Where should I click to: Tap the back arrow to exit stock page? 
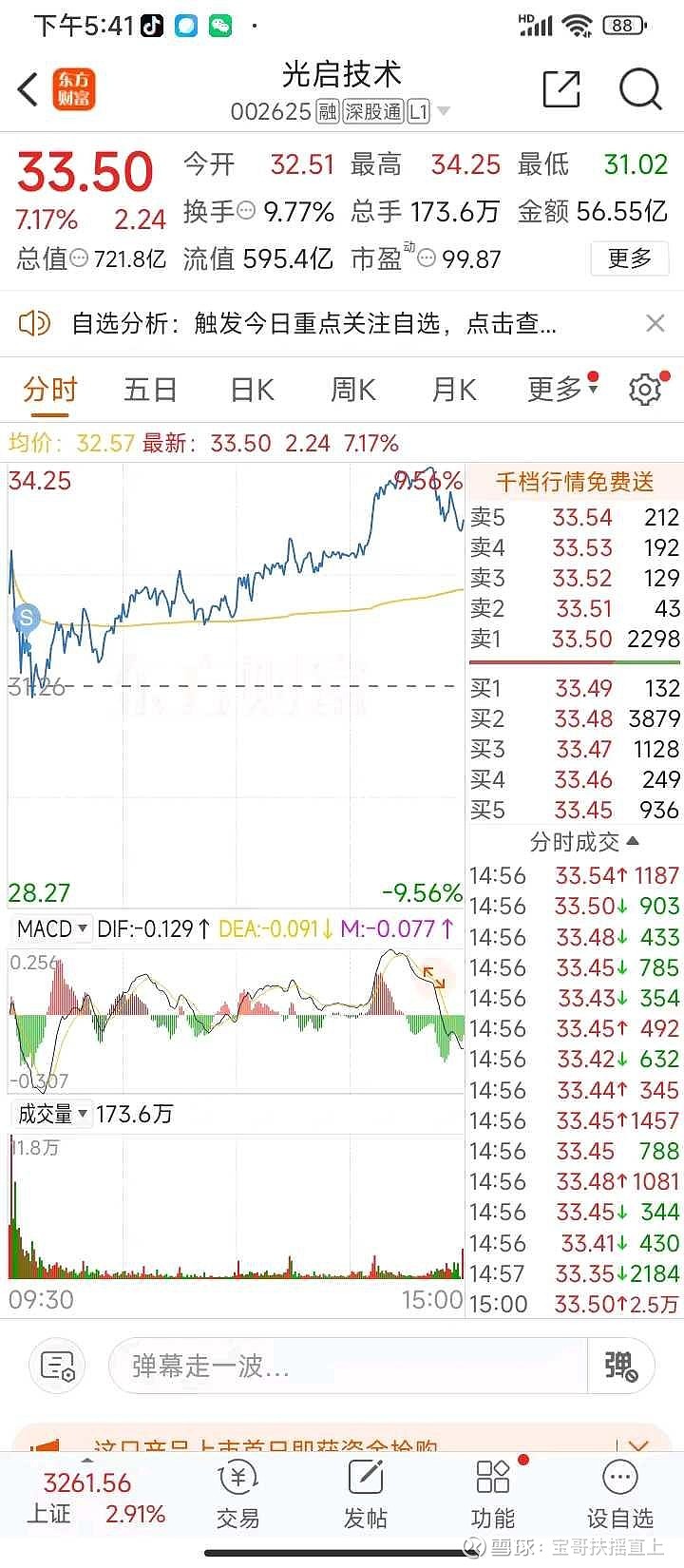click(x=26, y=88)
